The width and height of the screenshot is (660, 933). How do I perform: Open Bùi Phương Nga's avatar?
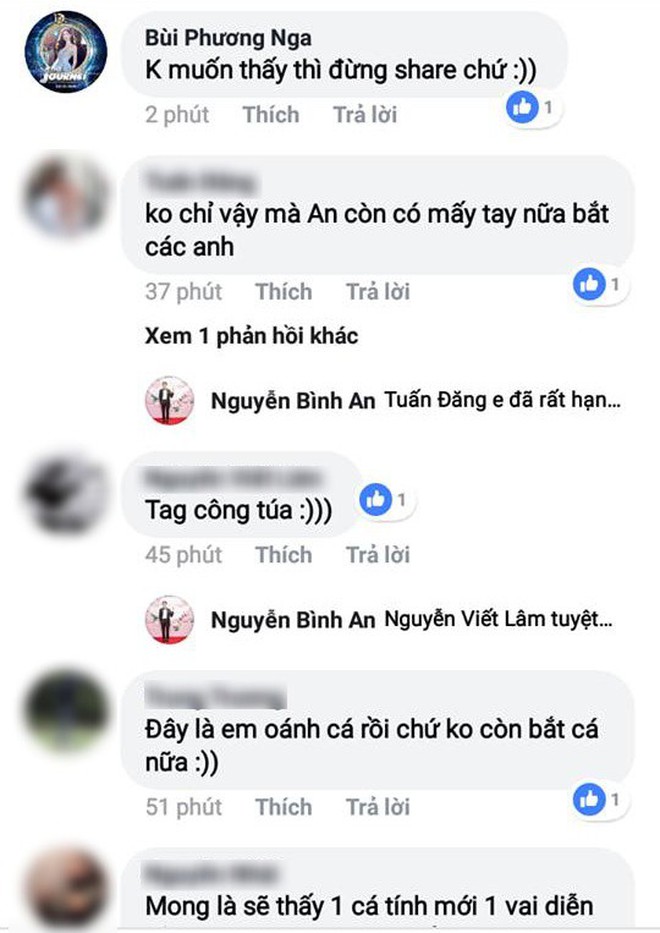click(x=66, y=52)
